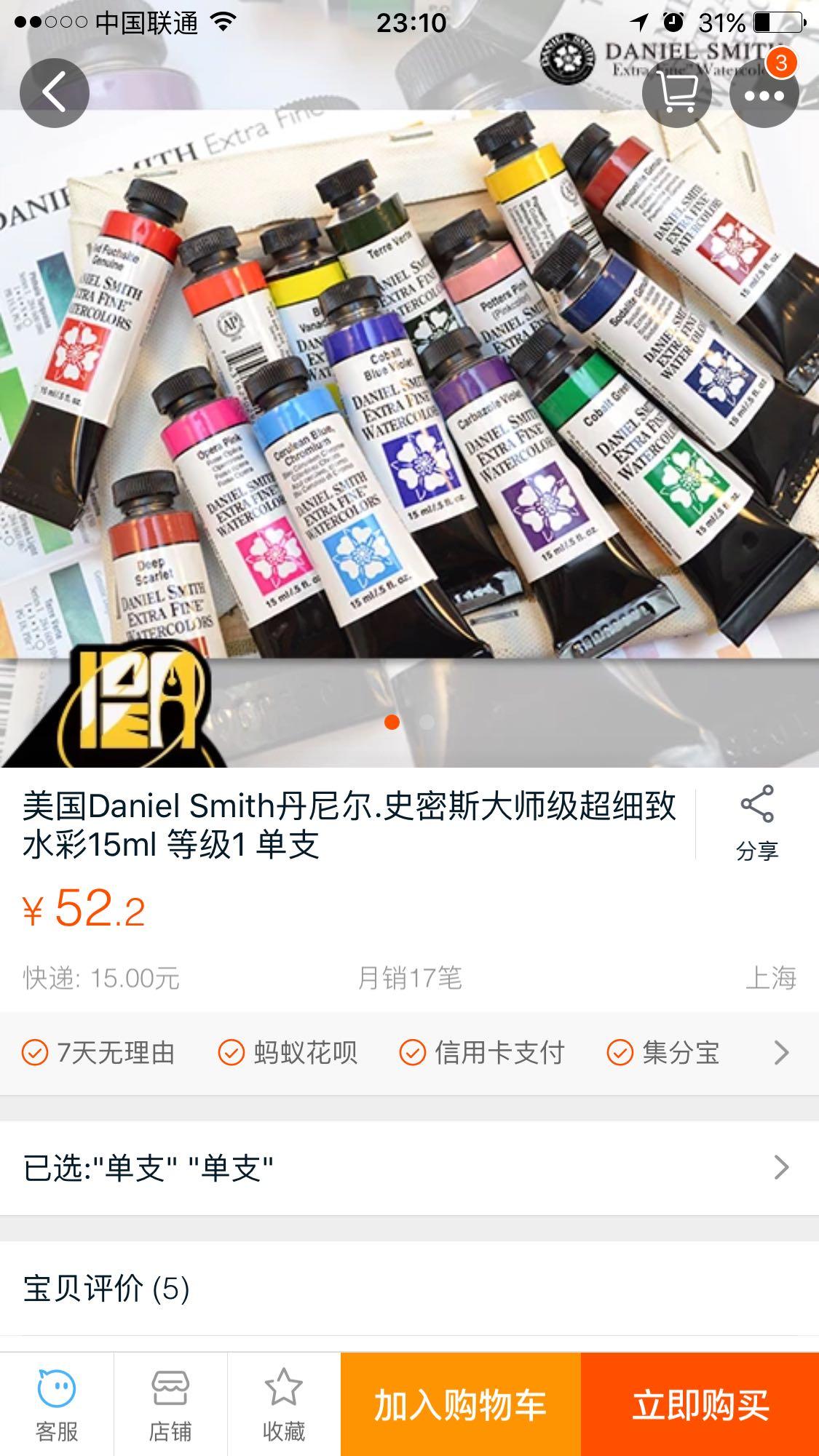Viewport: 819px width, 1456px height.
Task: Open the shopping cart icon
Action: tap(676, 93)
